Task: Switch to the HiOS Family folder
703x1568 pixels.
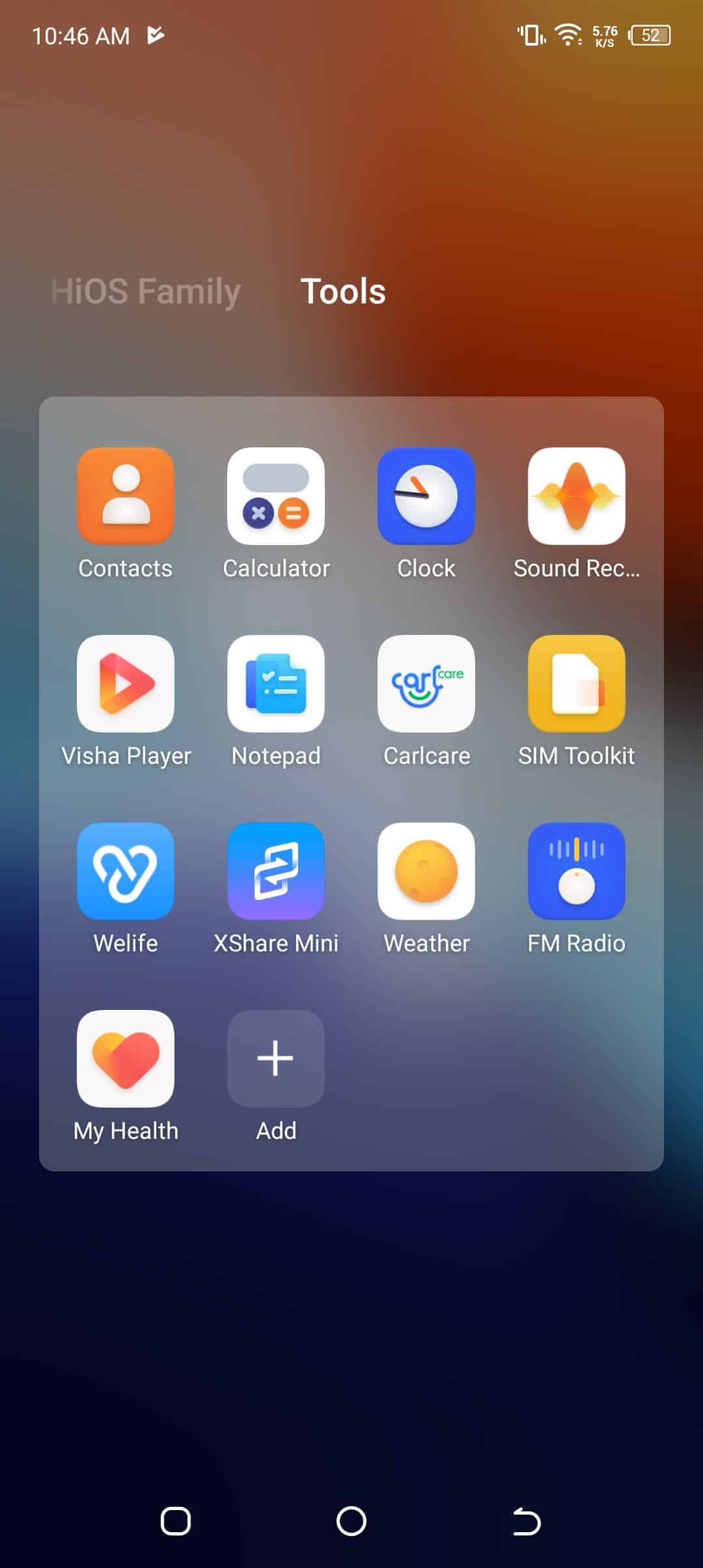Action: (x=146, y=292)
